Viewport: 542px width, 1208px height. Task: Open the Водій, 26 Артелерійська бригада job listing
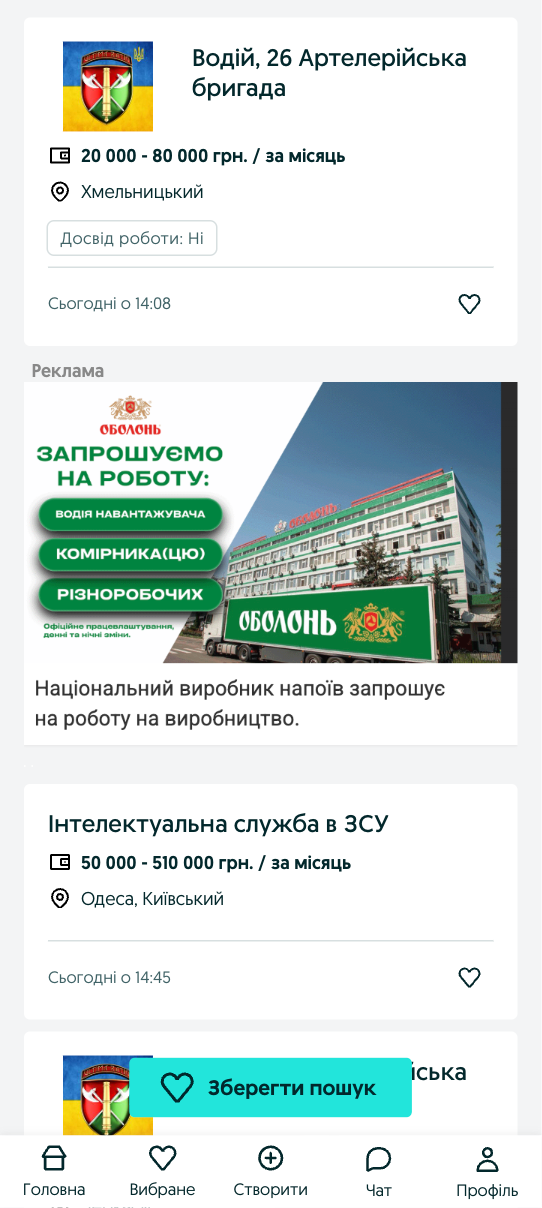pos(329,73)
